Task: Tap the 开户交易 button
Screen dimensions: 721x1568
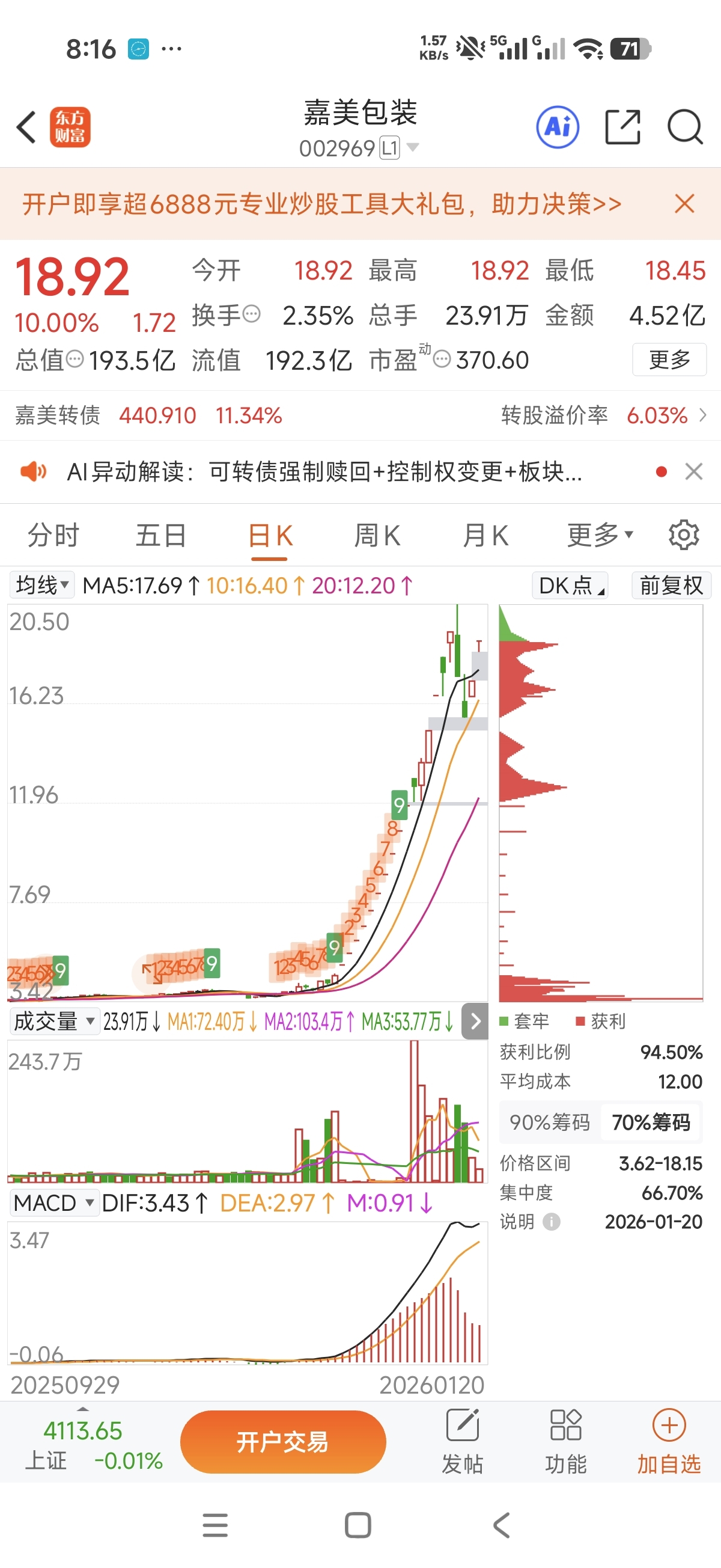Action: point(283,1441)
